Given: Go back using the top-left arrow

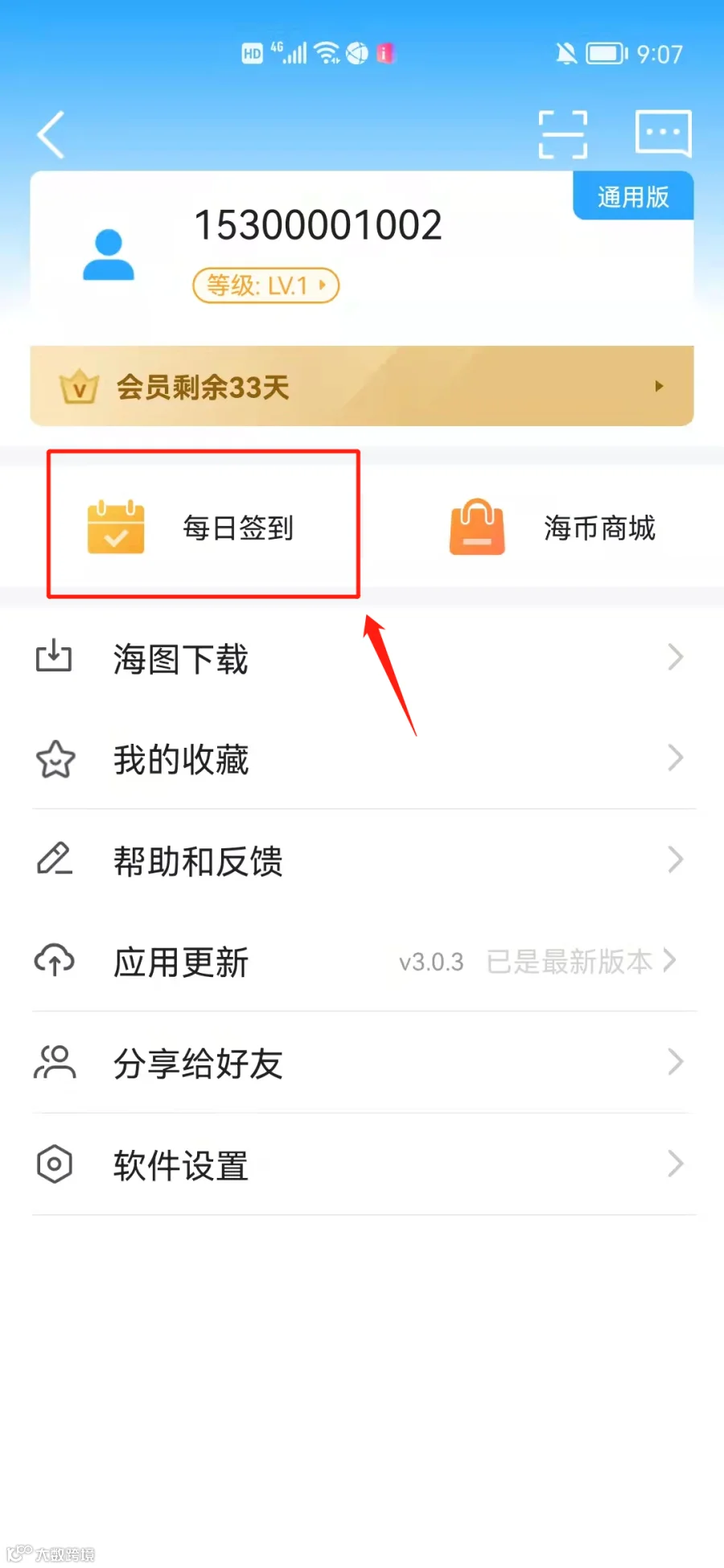Looking at the screenshot, I should pyautogui.click(x=51, y=134).
